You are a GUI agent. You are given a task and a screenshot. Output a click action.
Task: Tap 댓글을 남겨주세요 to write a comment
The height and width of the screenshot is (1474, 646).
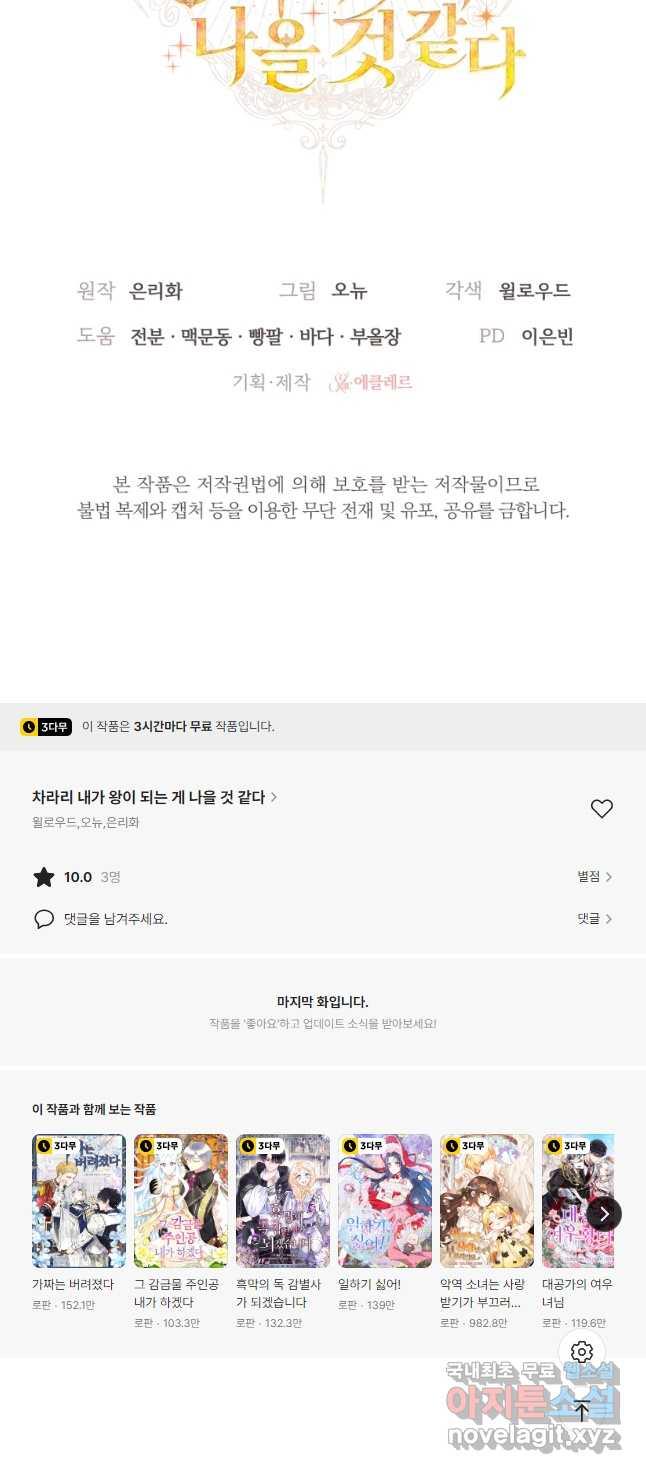(x=114, y=918)
